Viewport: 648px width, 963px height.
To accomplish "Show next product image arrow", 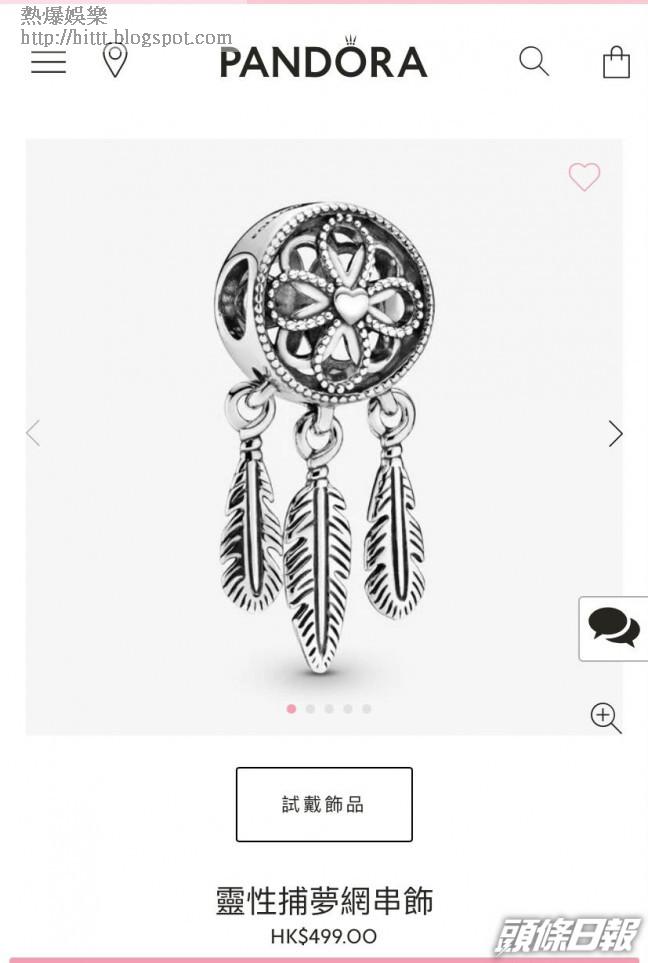I will point(615,434).
